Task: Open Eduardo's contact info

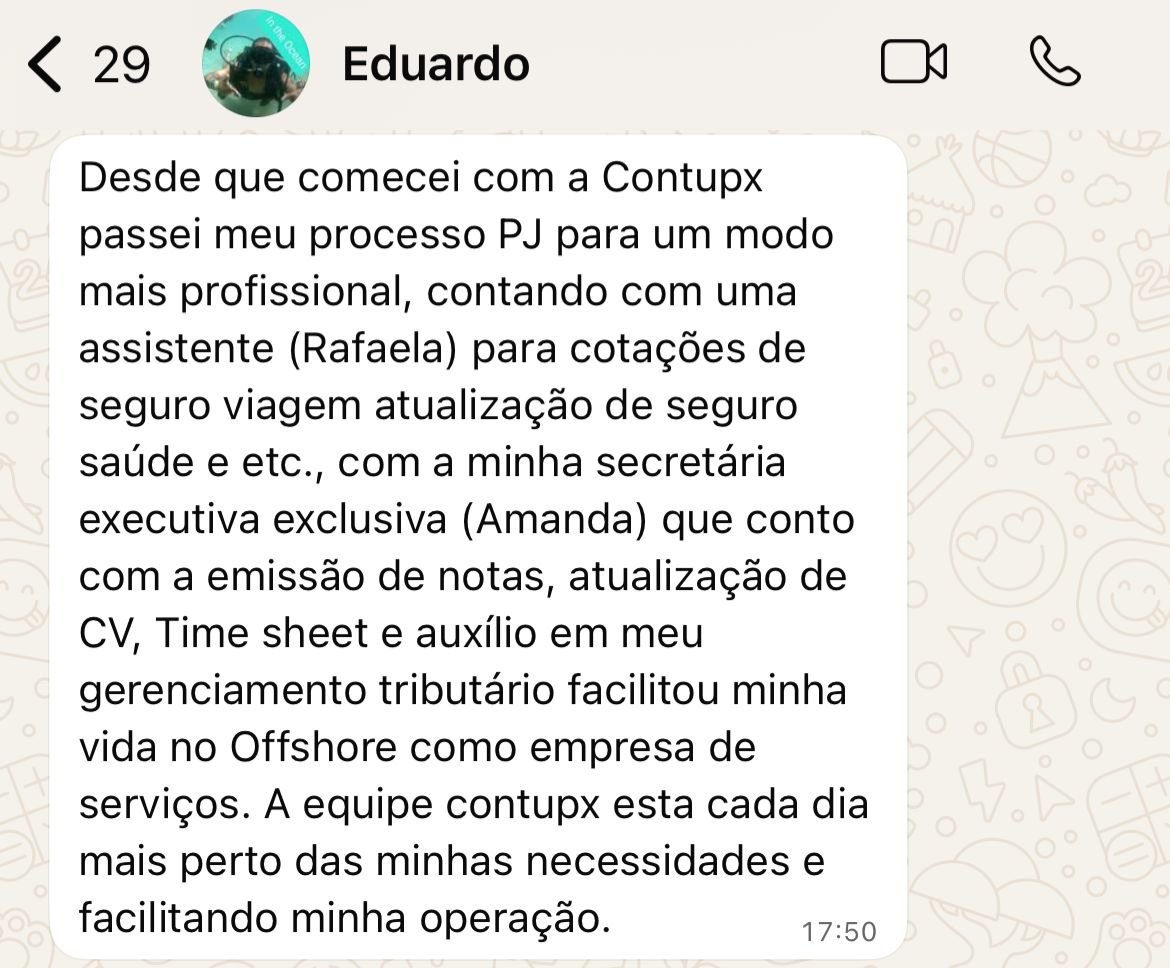Action: 436,65
